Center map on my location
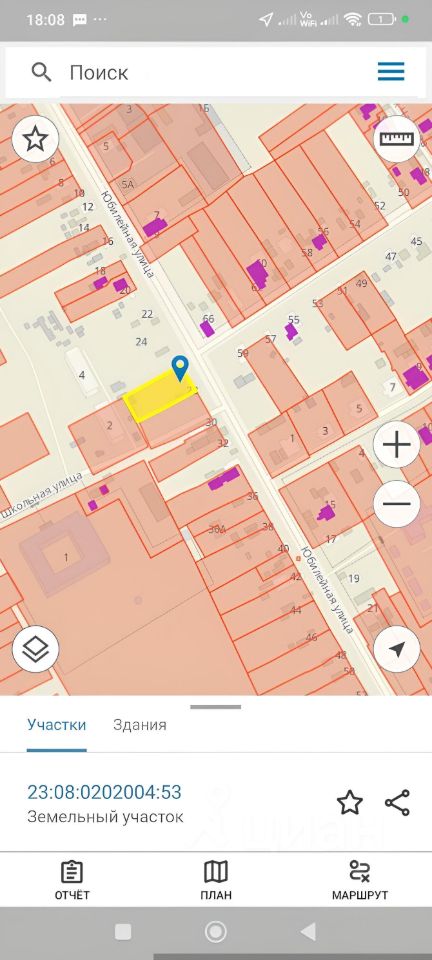 tap(397, 649)
